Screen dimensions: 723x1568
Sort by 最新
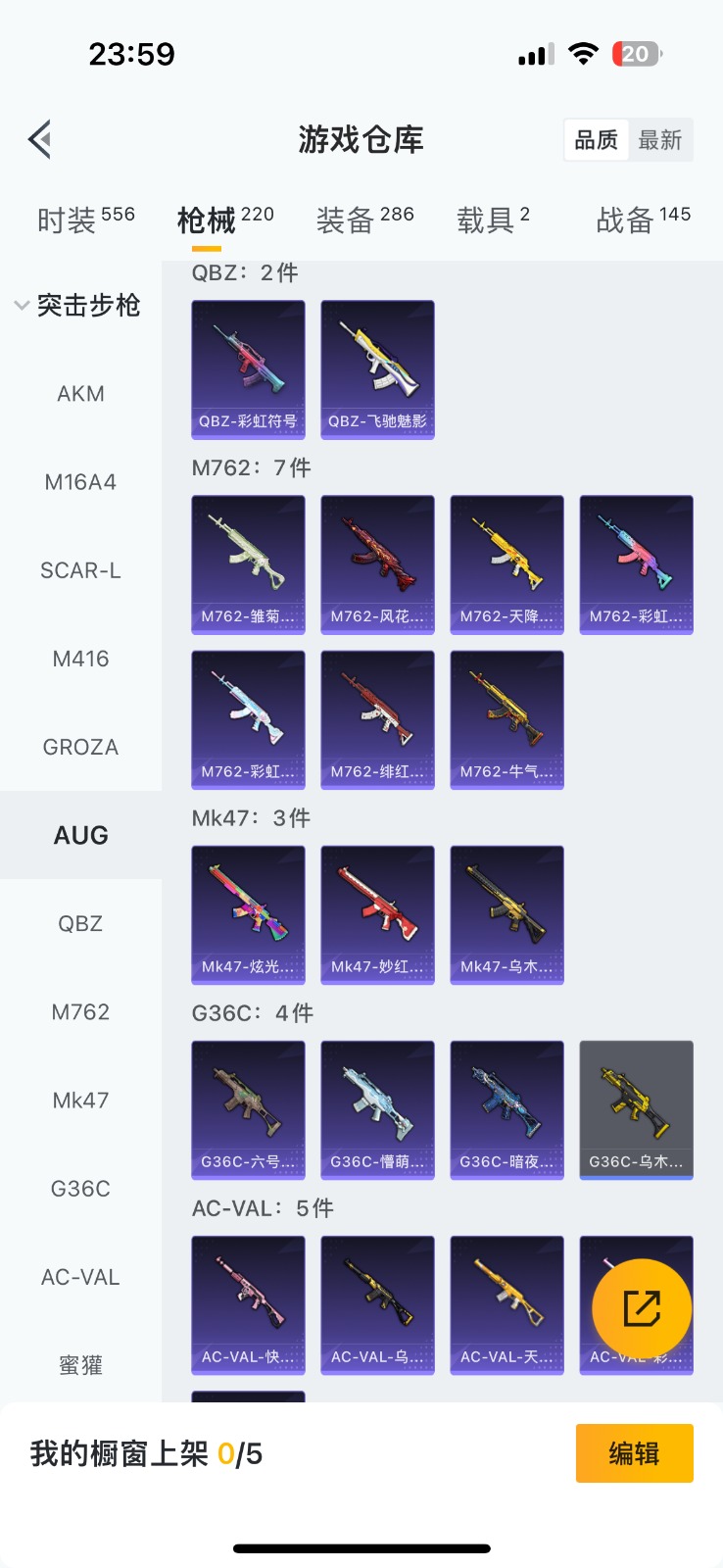pos(659,140)
